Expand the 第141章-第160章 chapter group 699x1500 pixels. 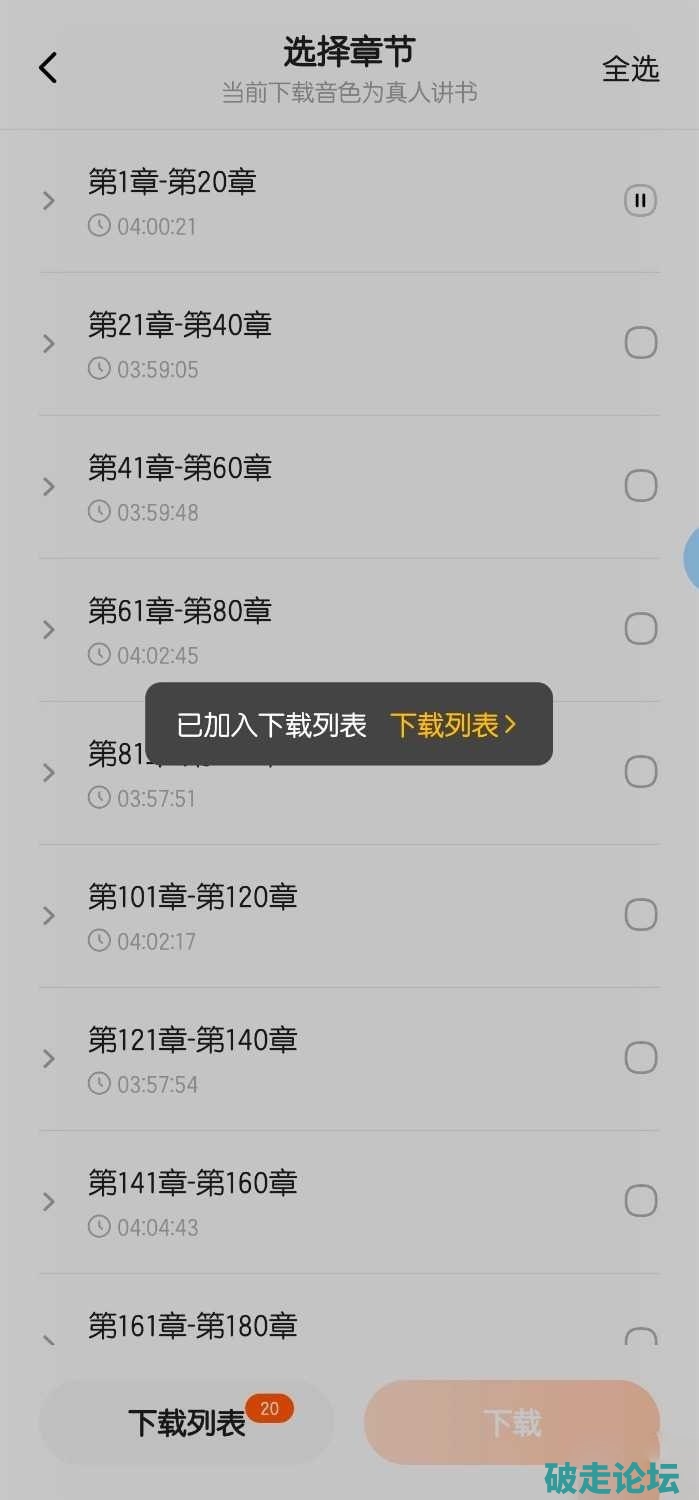(x=48, y=1202)
